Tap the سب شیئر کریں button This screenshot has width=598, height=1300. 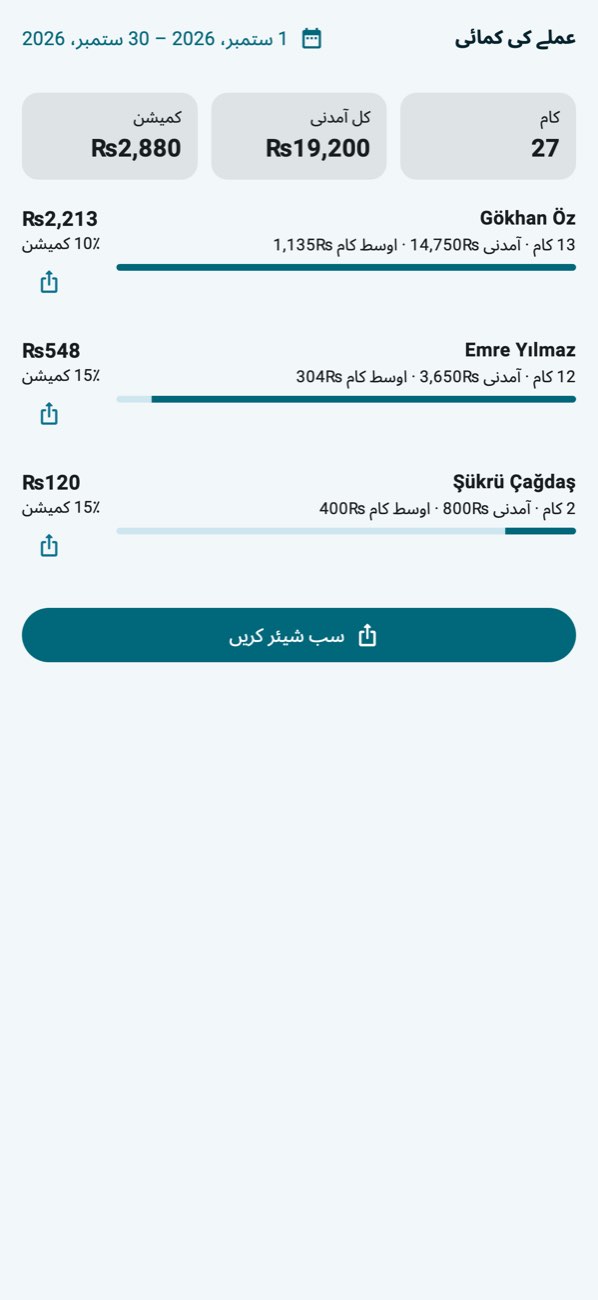299,635
